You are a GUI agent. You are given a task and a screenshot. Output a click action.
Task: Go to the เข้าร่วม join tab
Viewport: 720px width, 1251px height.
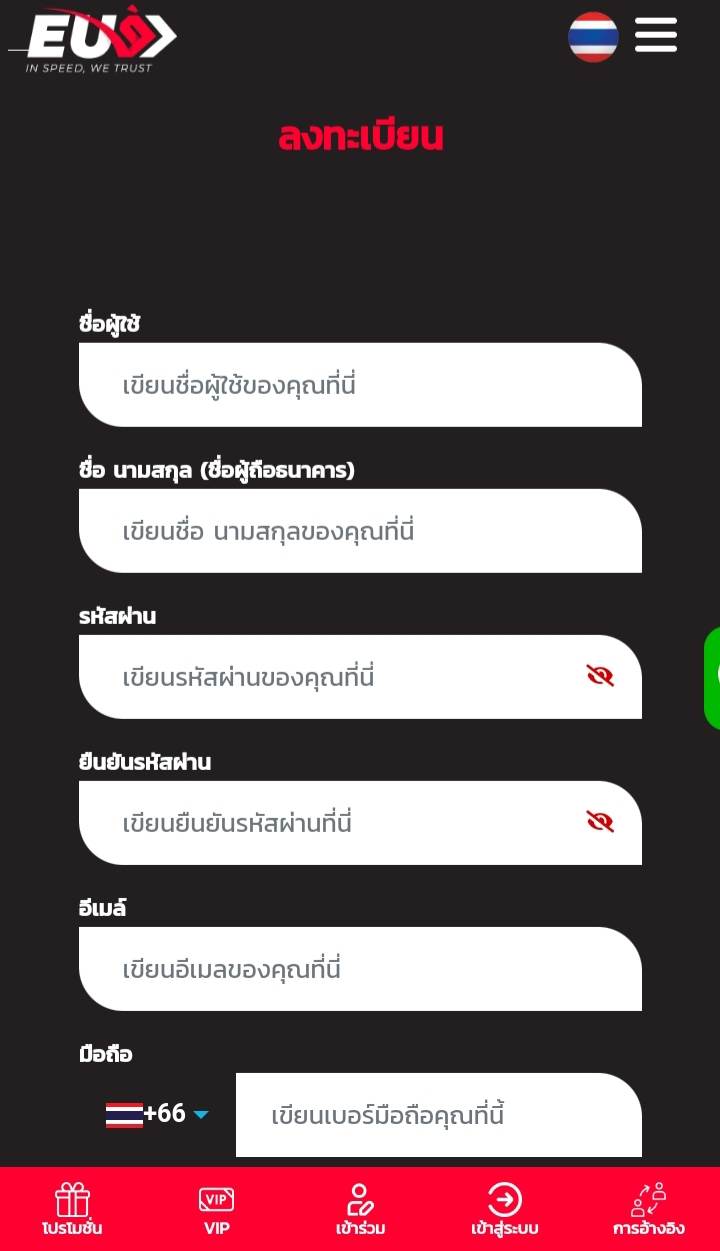[x=360, y=1209]
